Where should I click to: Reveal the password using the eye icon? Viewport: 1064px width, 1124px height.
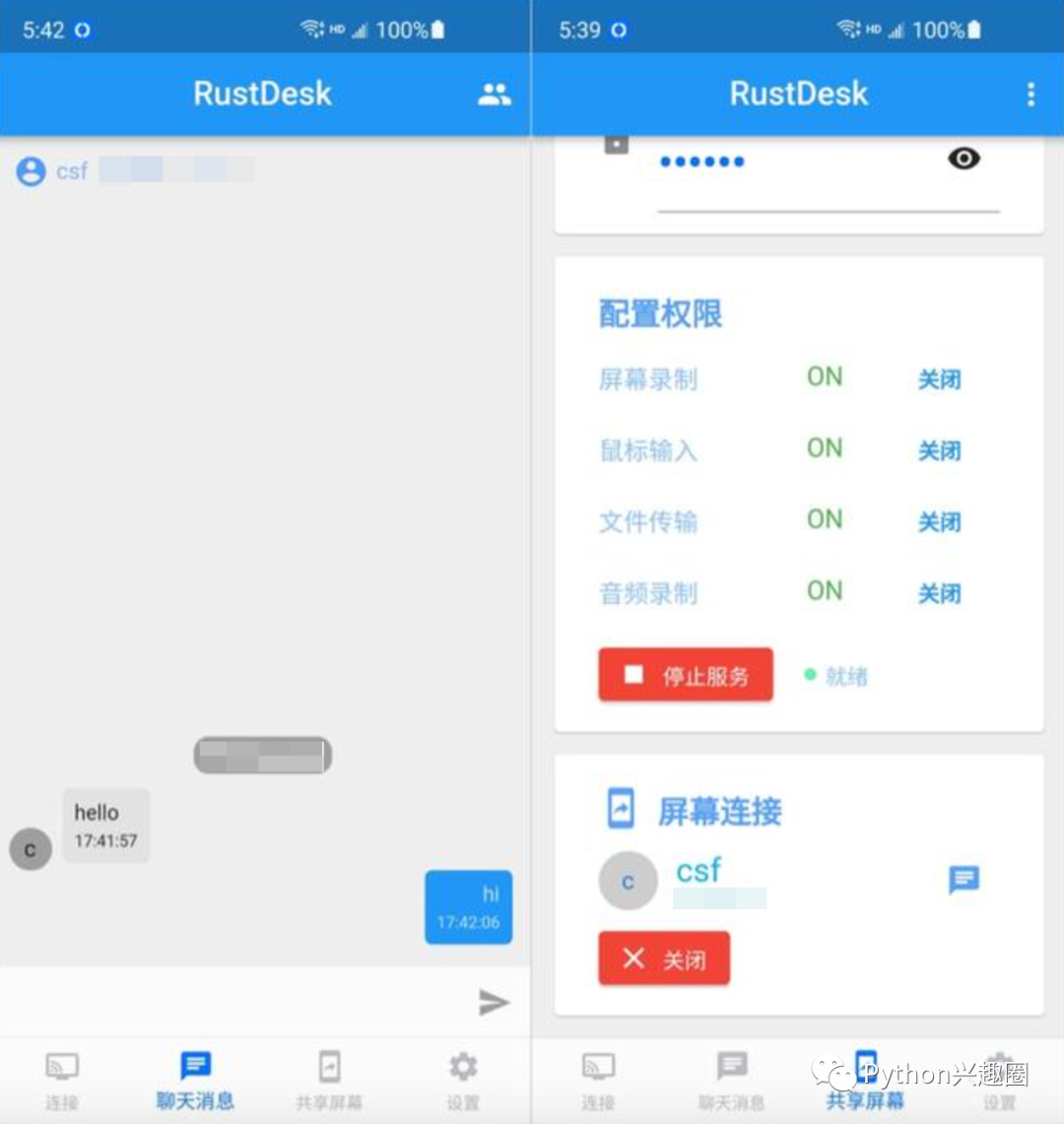964,159
